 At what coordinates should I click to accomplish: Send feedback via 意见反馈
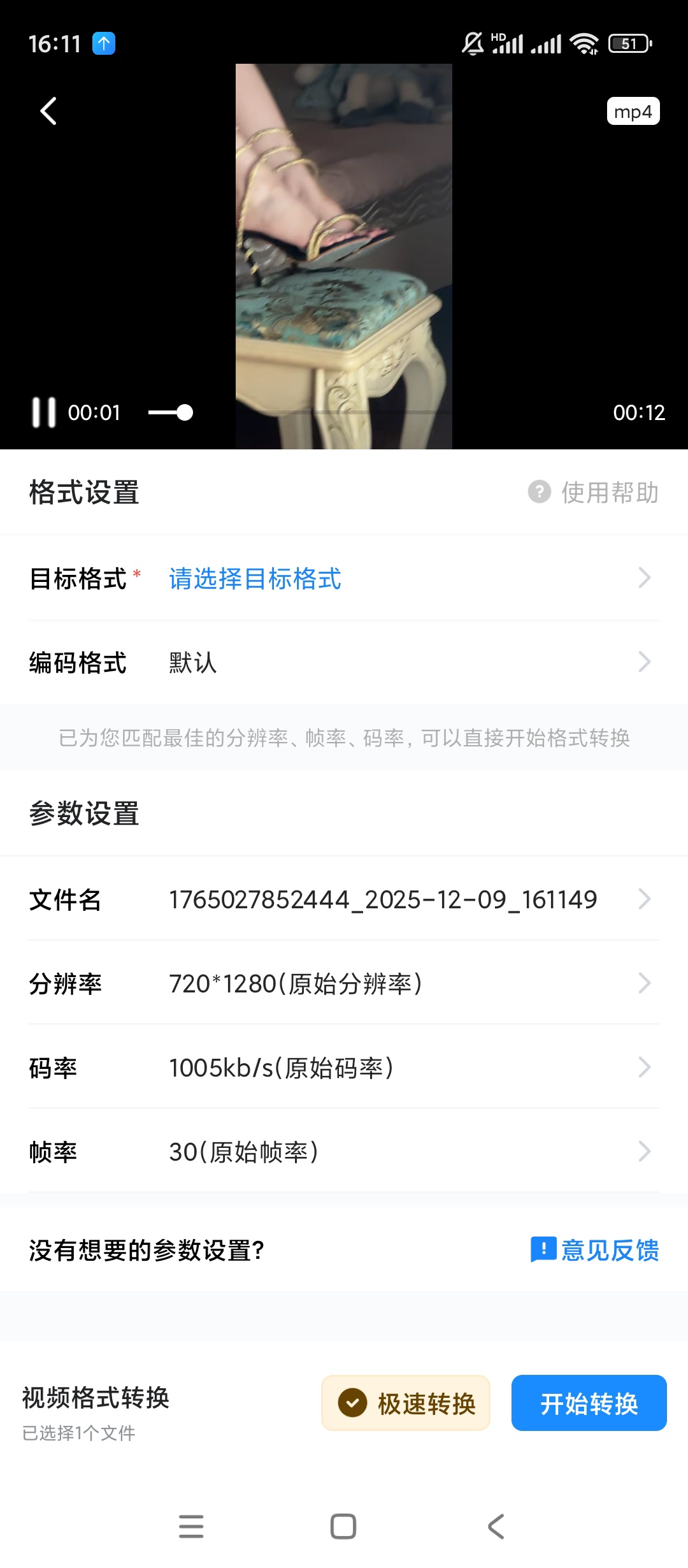coord(595,1250)
